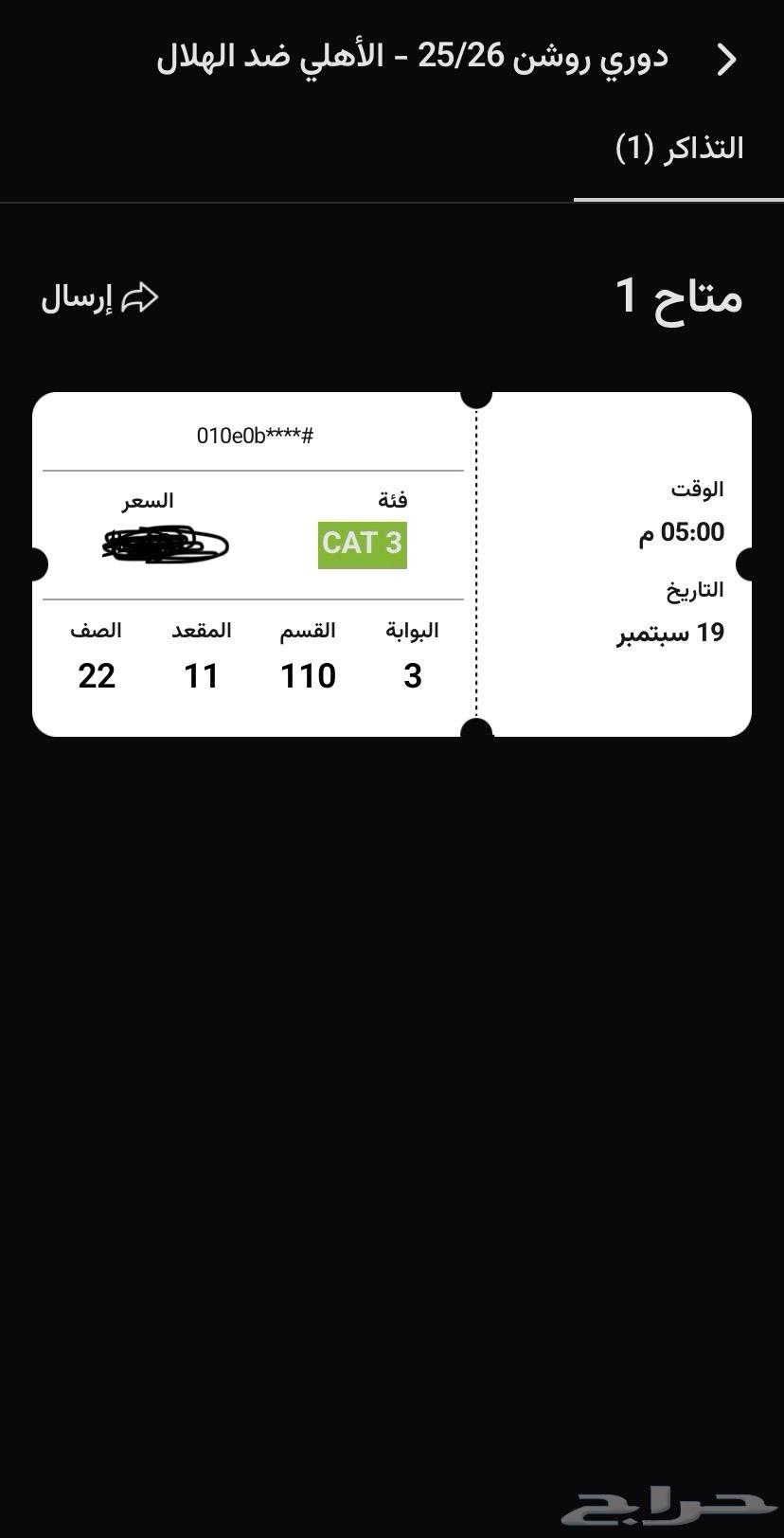This screenshot has width=784, height=1538.
Task: Tap the green CAT 3 category badge
Action: click(x=362, y=544)
